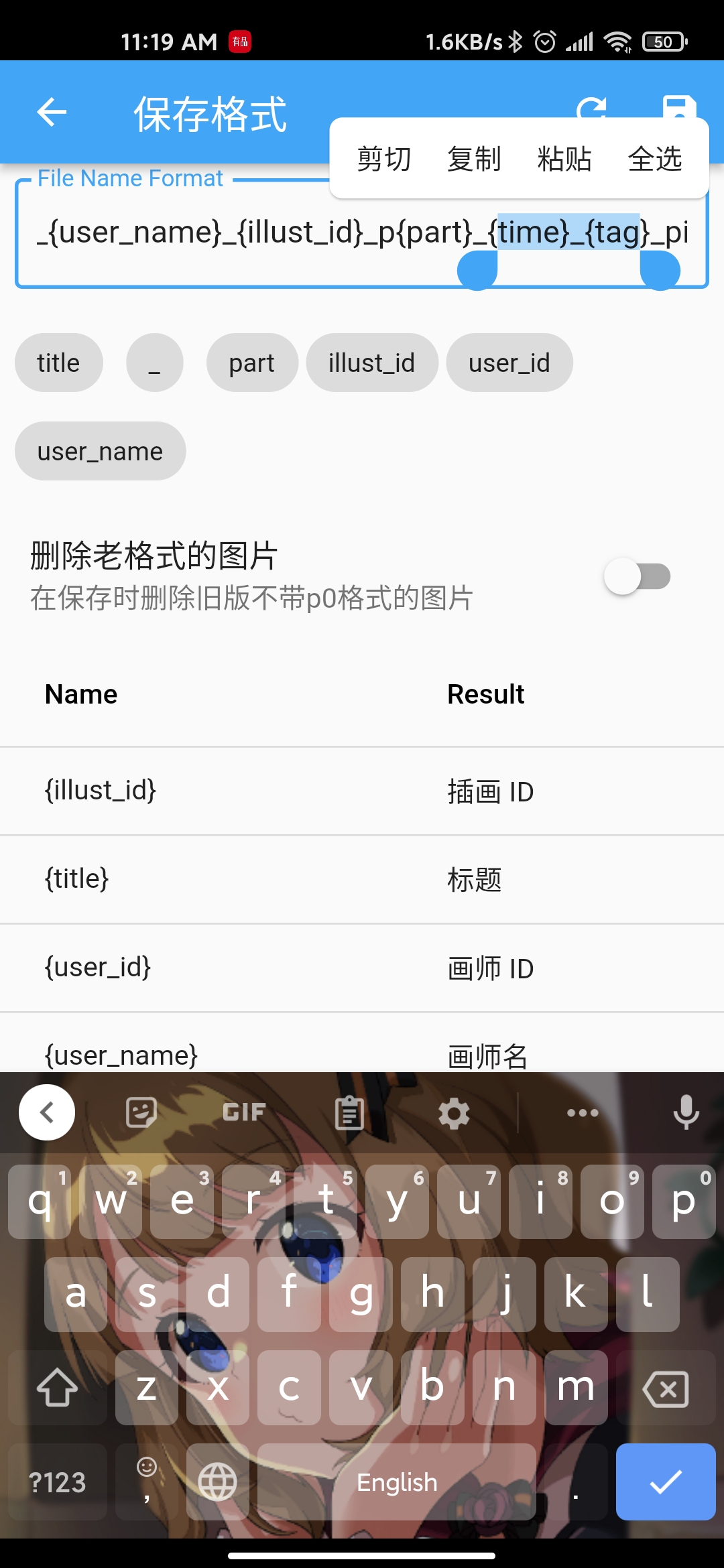Insert the user_name chip
Screen dimensions: 724x1568
point(100,451)
